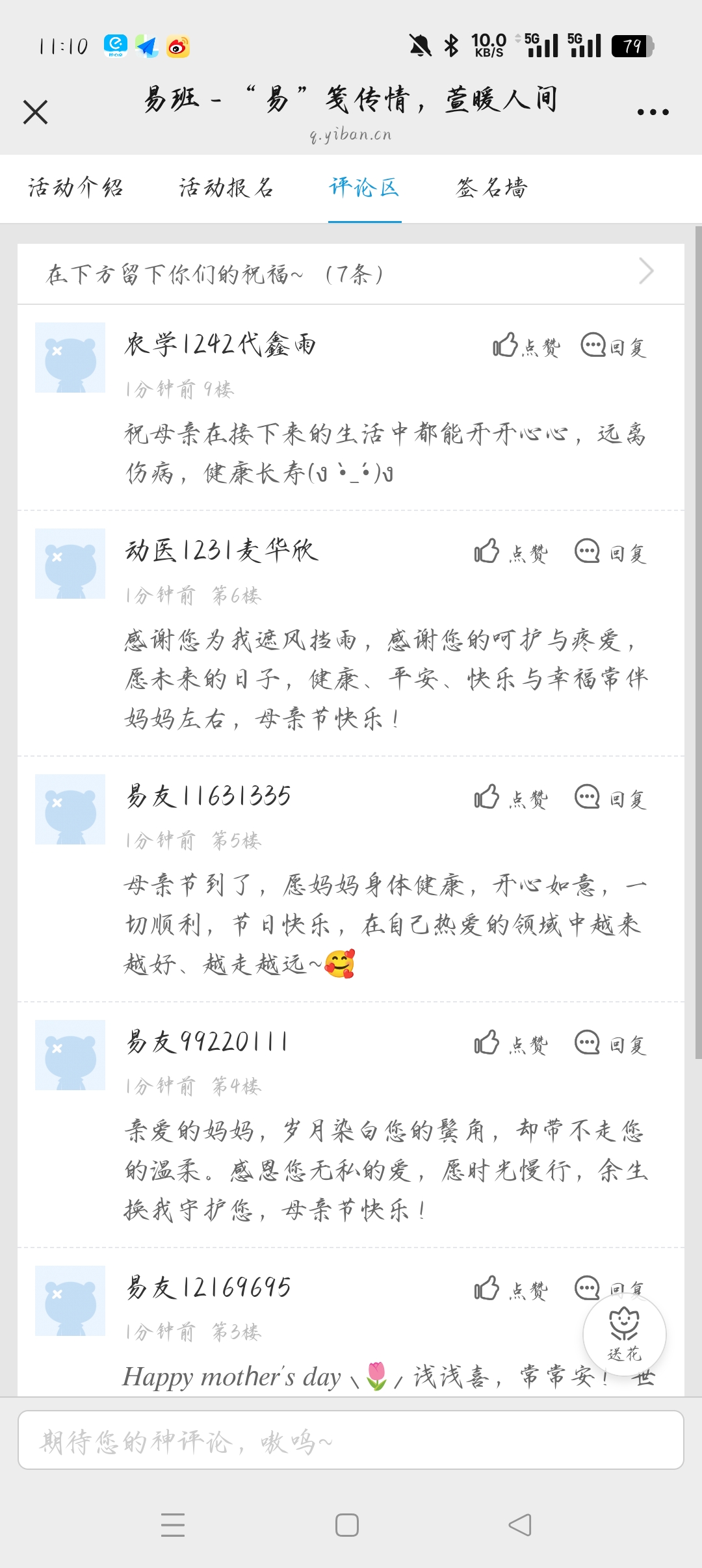Reply to 易友11631335

(x=611, y=798)
